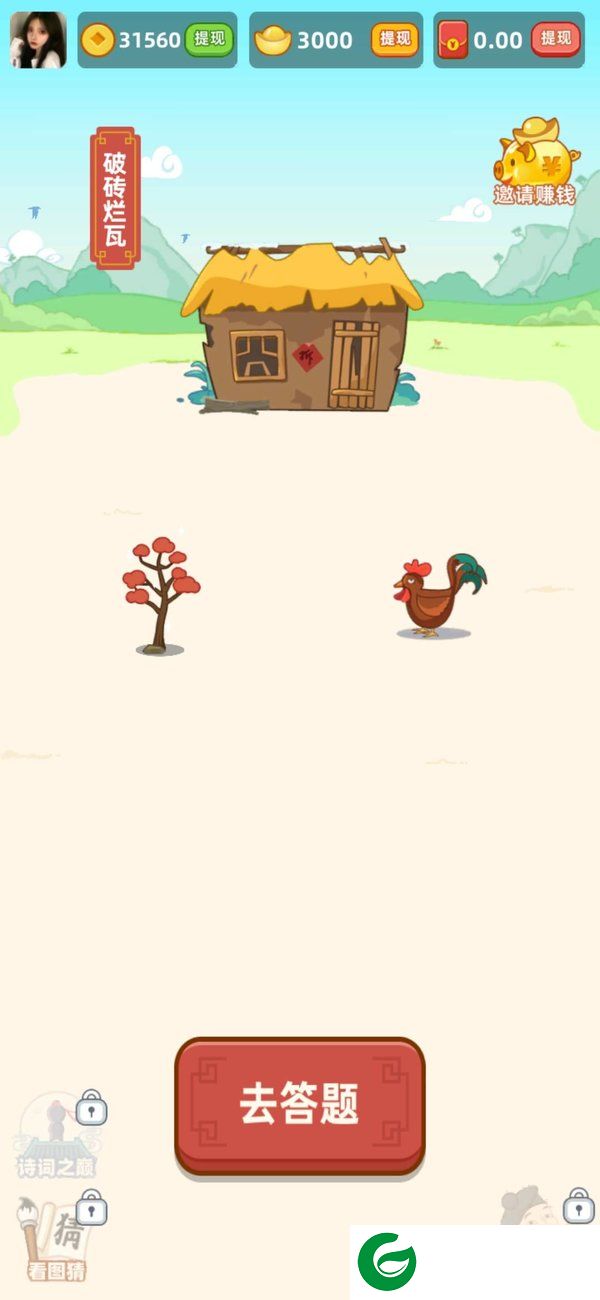Withdraw gold coins via green 提现 button
600x1300 pixels.
pos(209,40)
